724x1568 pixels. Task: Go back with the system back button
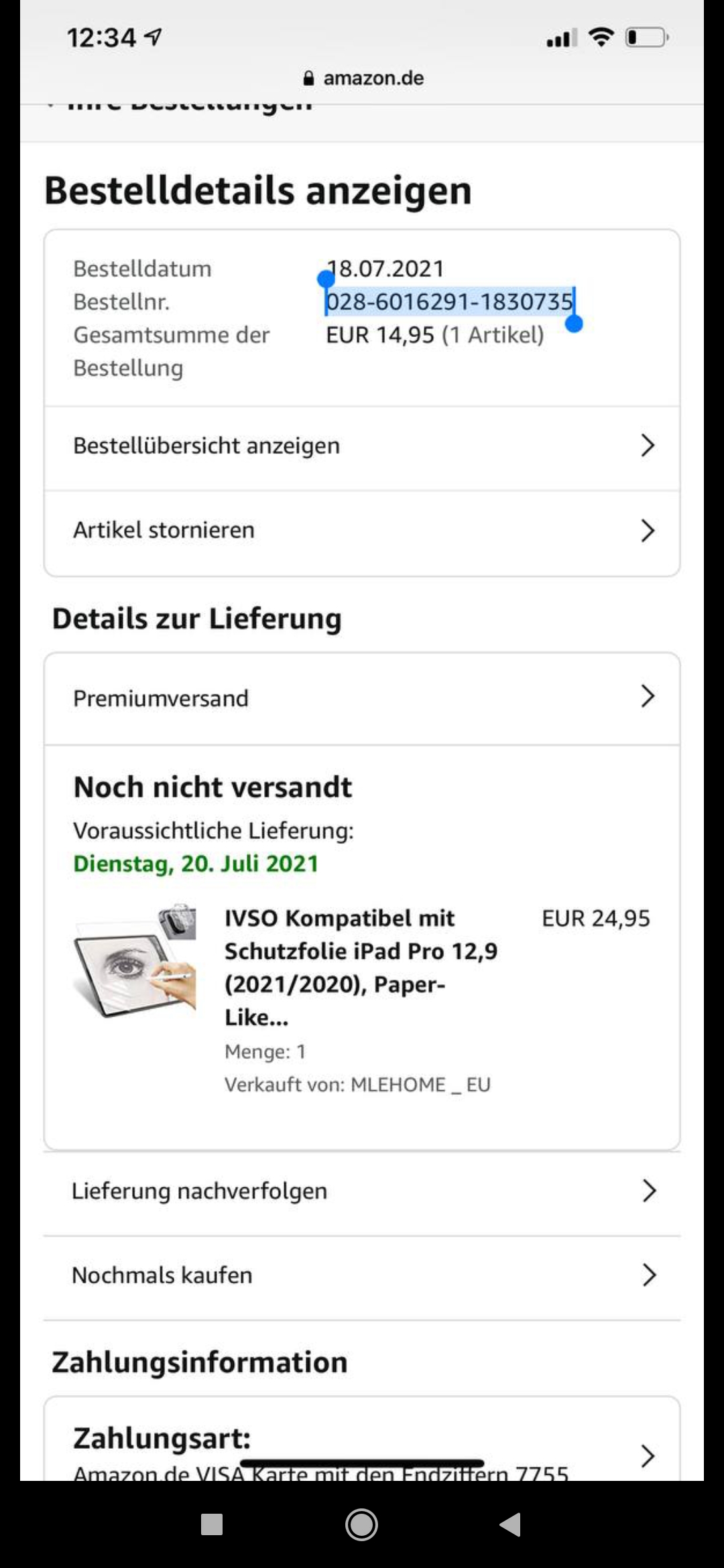[x=511, y=1524]
